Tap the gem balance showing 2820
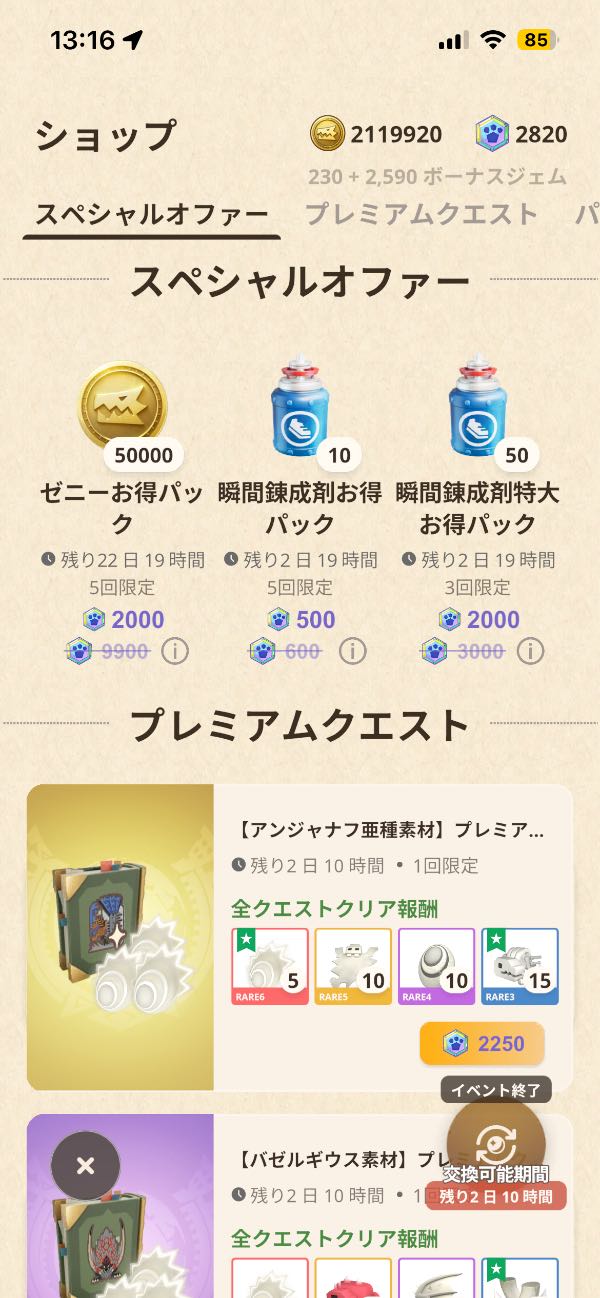 pyautogui.click(x=521, y=134)
